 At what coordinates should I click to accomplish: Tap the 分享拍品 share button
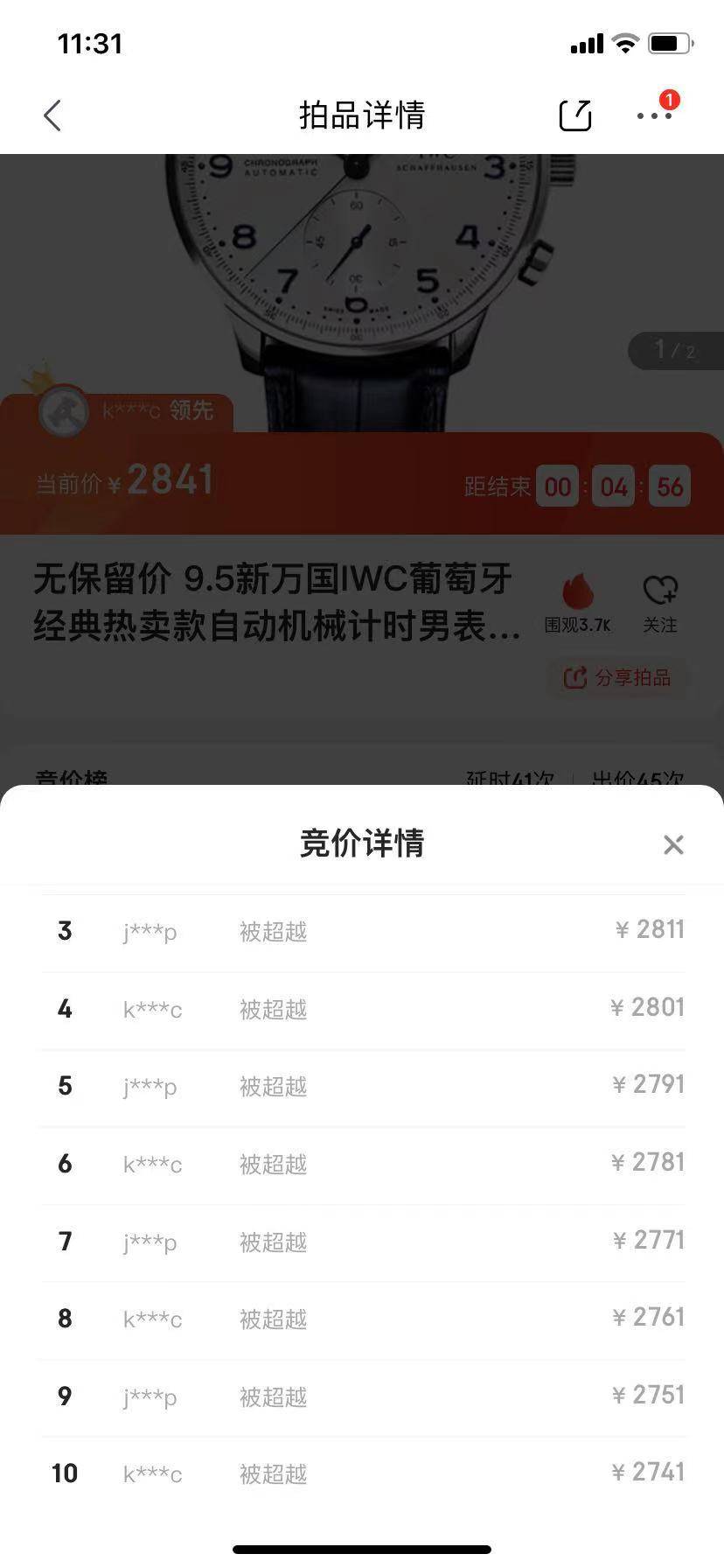point(617,677)
